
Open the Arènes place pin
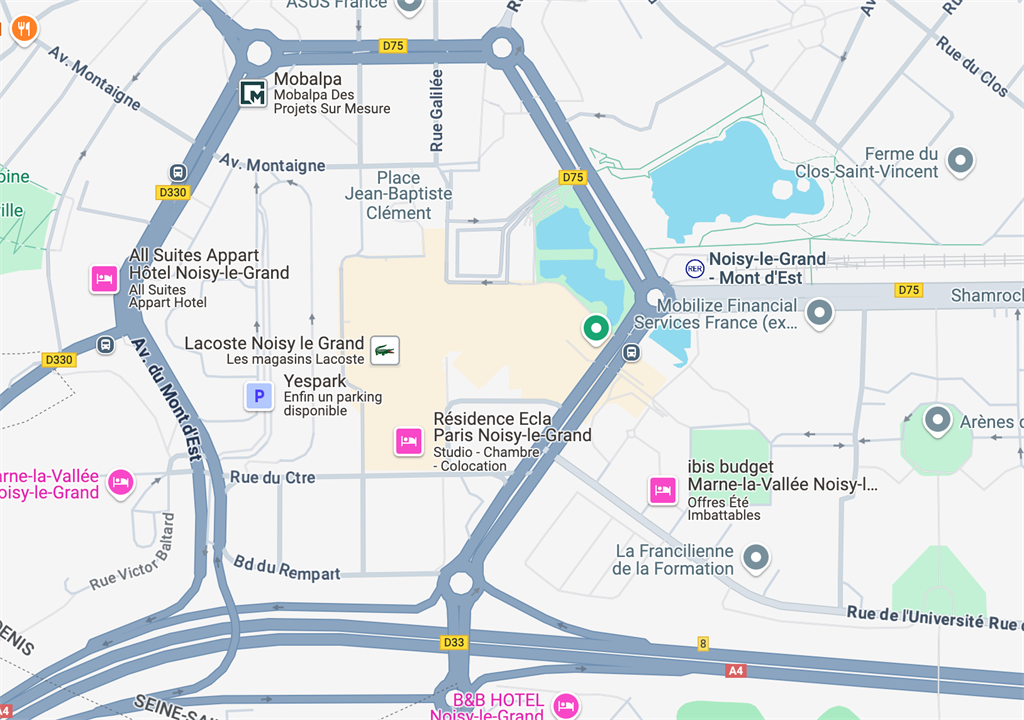coord(937,420)
